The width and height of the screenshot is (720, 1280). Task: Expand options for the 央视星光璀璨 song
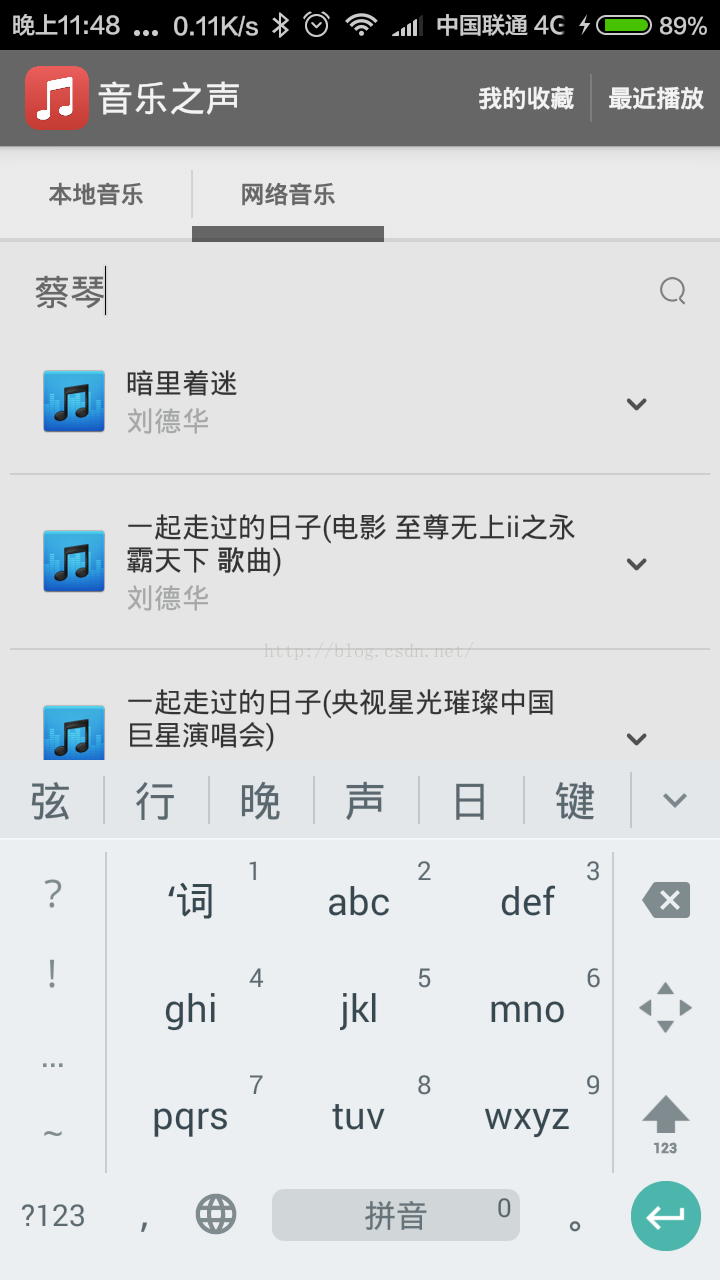click(x=636, y=739)
